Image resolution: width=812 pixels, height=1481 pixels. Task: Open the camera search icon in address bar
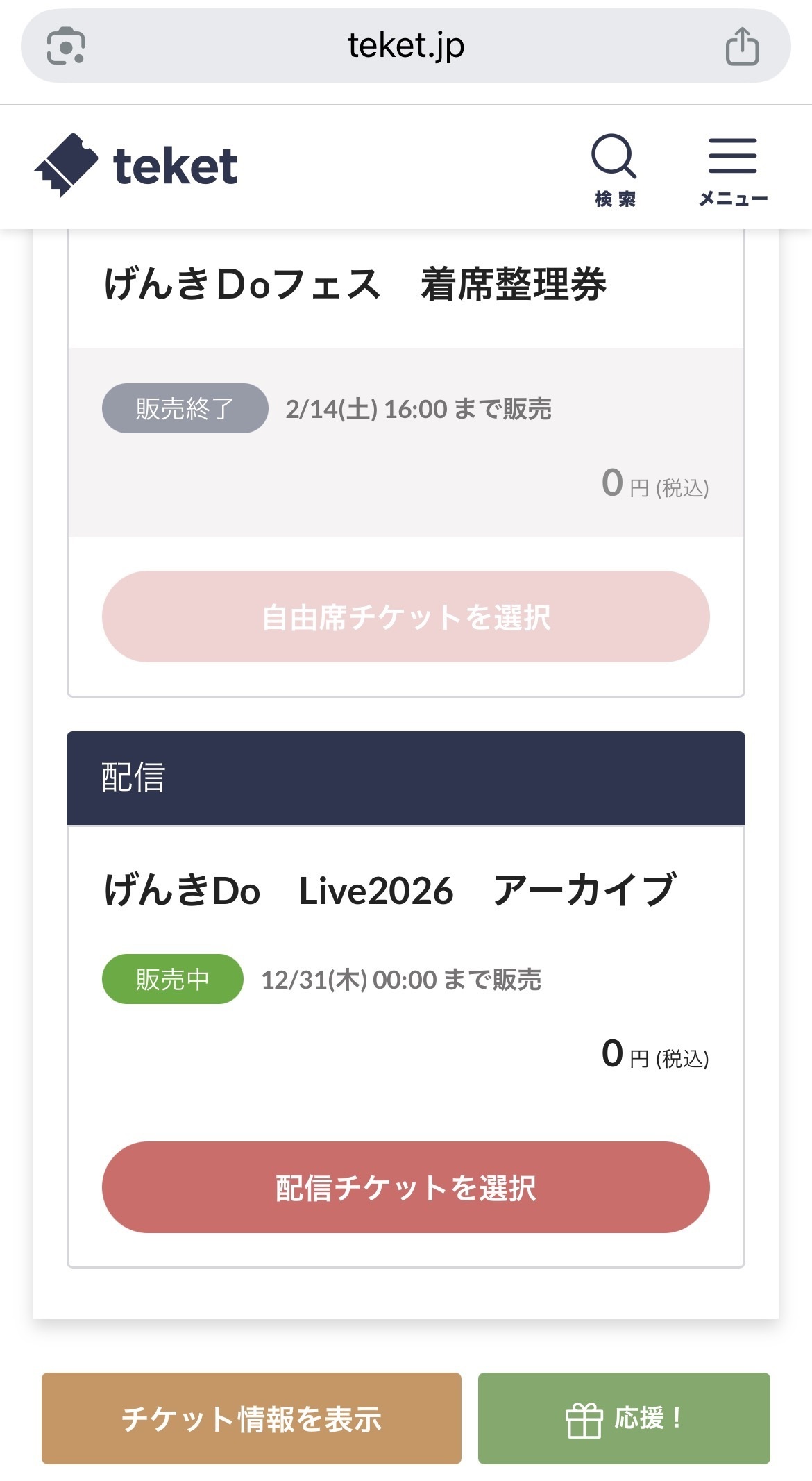click(x=66, y=46)
